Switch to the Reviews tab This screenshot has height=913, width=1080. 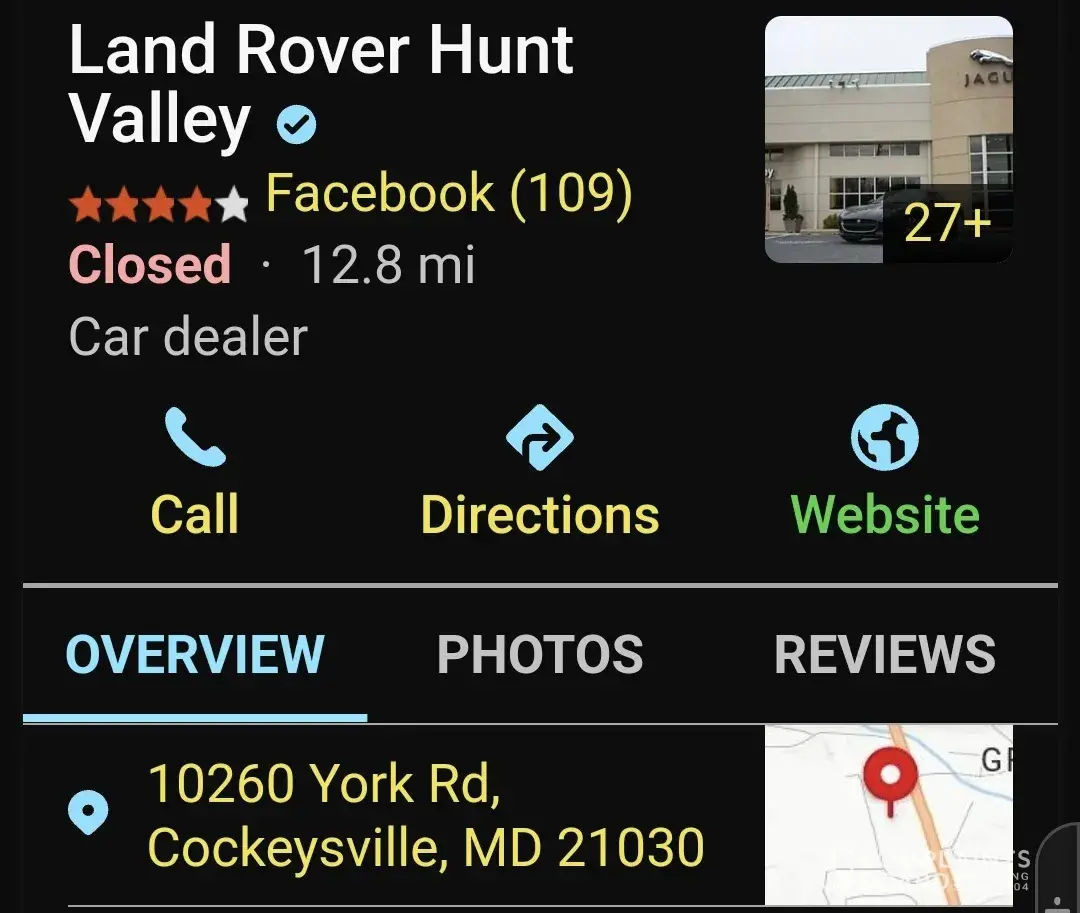click(x=885, y=655)
